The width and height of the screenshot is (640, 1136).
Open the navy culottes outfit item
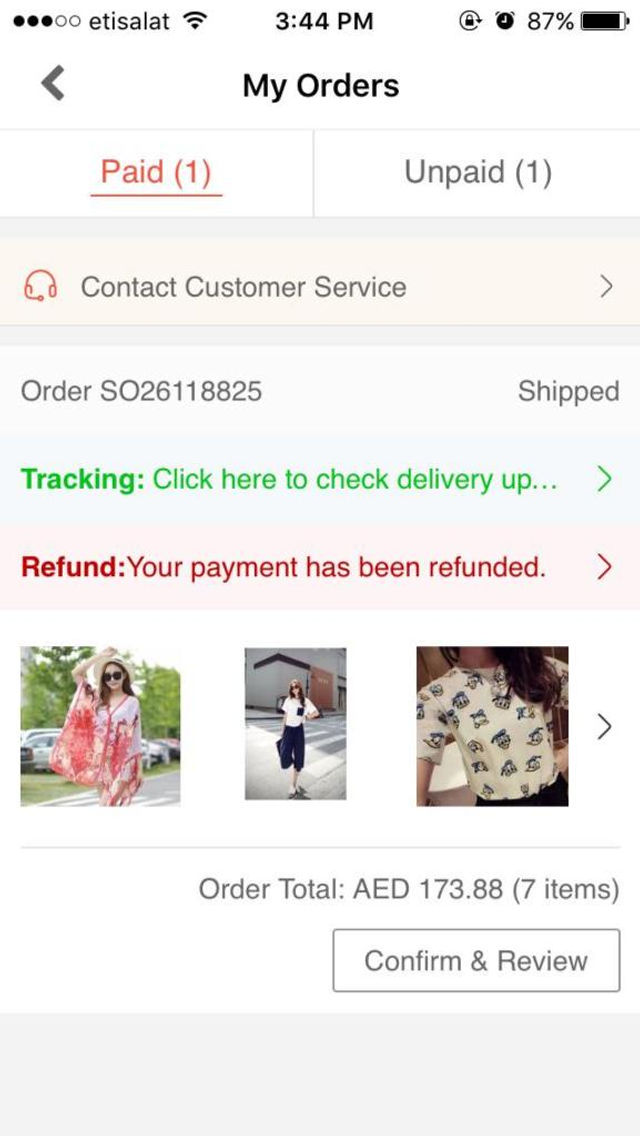(x=295, y=724)
